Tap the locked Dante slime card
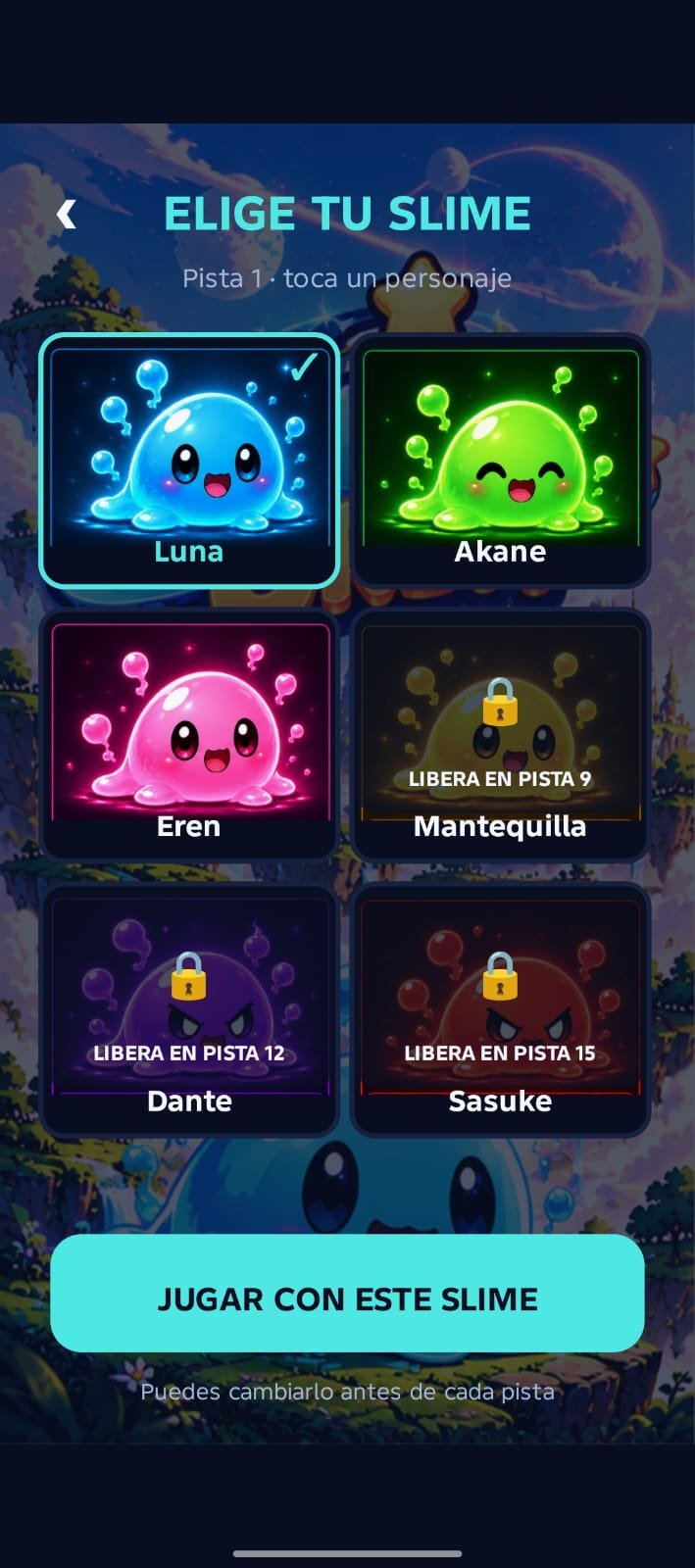This screenshot has width=695, height=1568. tap(189, 1010)
